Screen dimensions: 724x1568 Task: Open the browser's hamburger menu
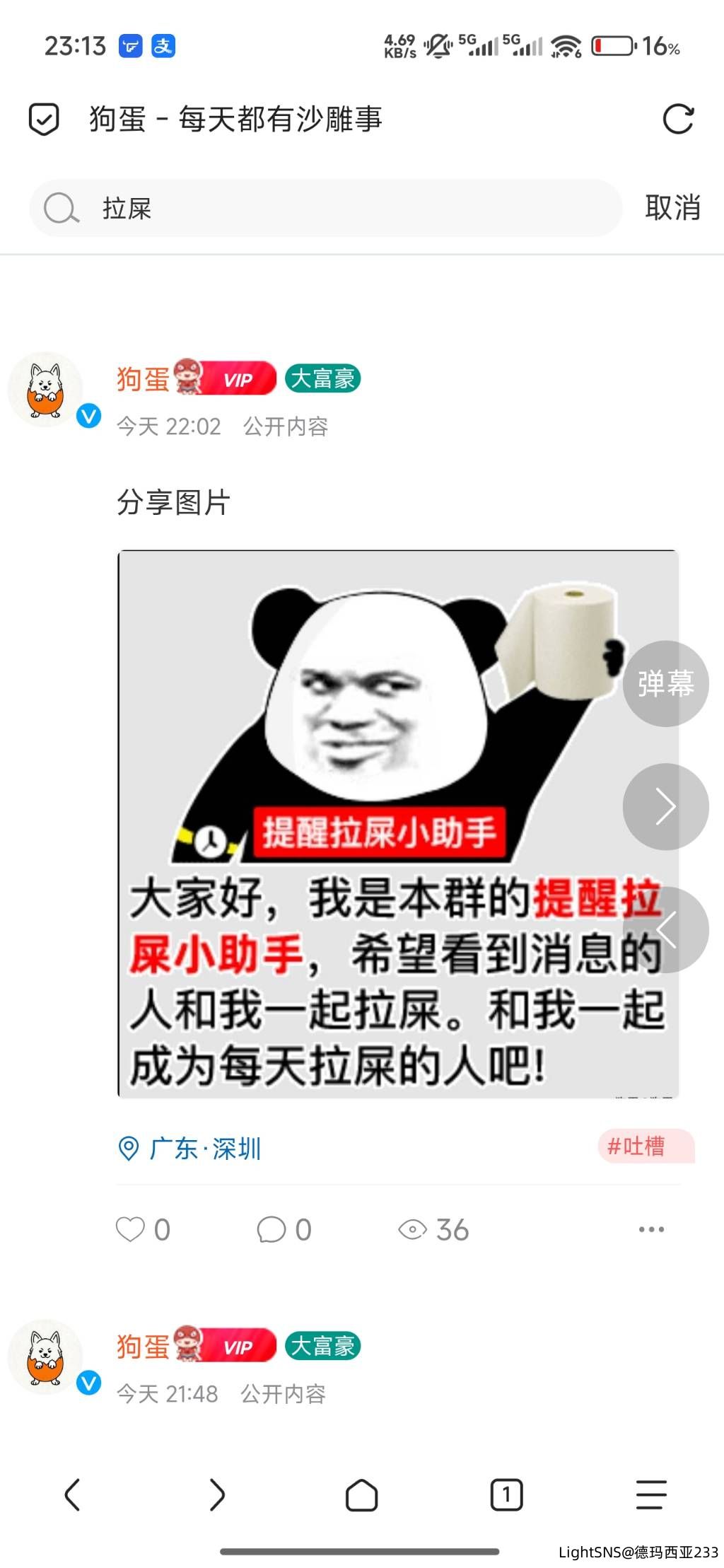651,1494
